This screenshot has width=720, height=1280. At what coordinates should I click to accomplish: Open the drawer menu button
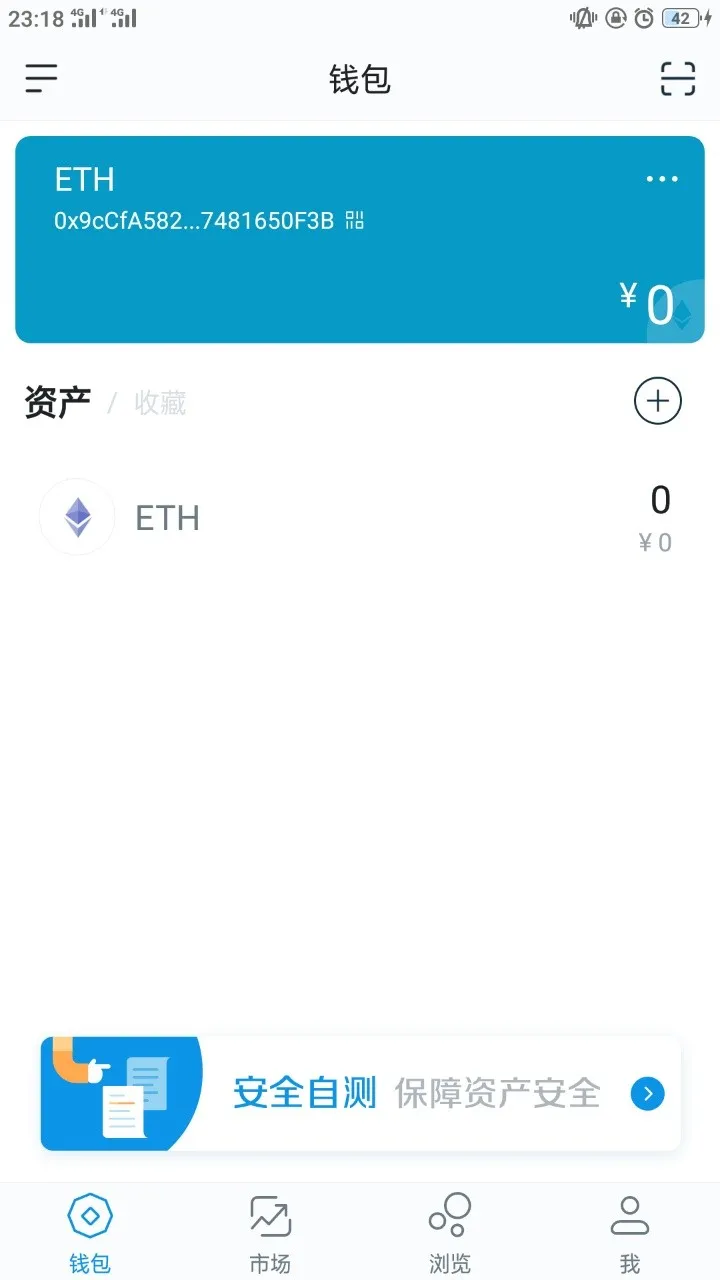(x=41, y=78)
